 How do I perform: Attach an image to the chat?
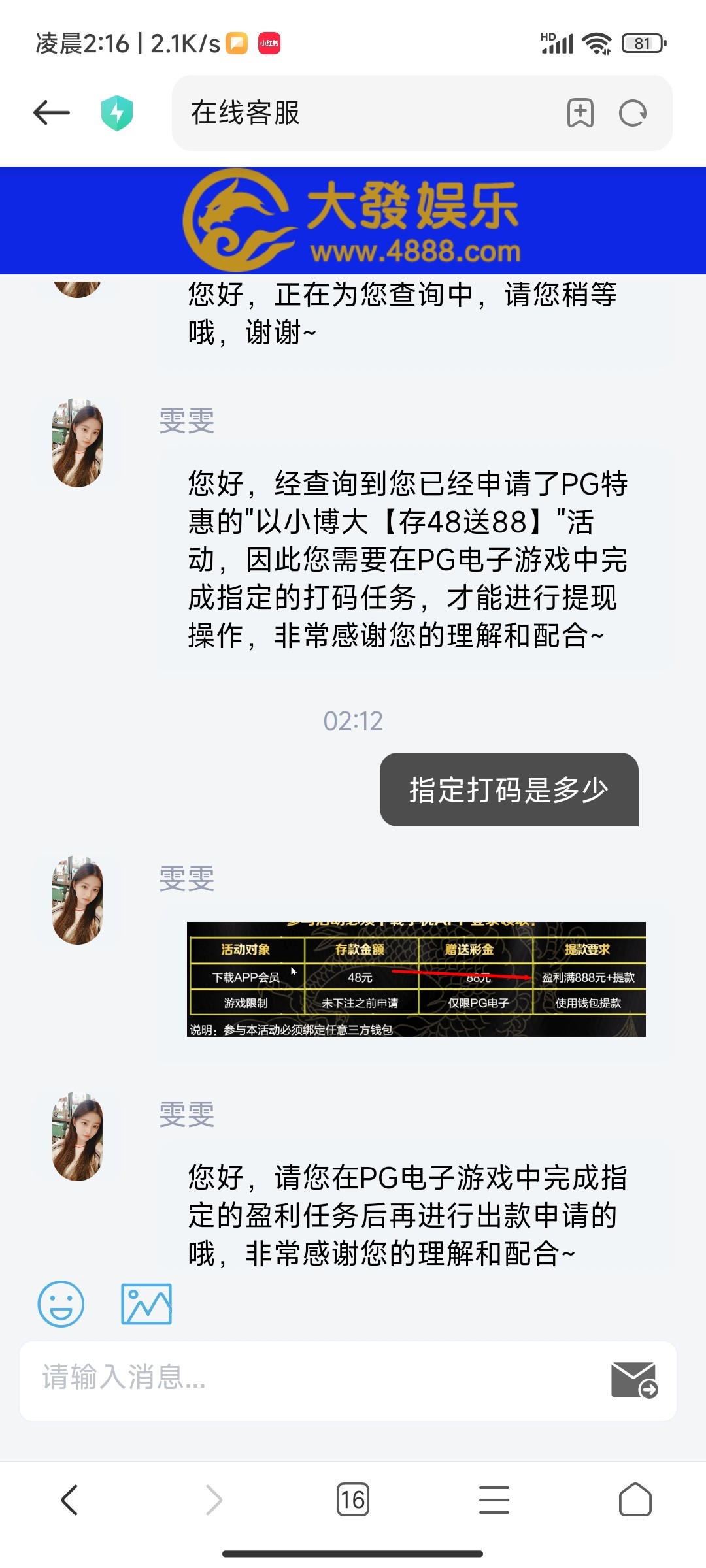coord(146,1303)
